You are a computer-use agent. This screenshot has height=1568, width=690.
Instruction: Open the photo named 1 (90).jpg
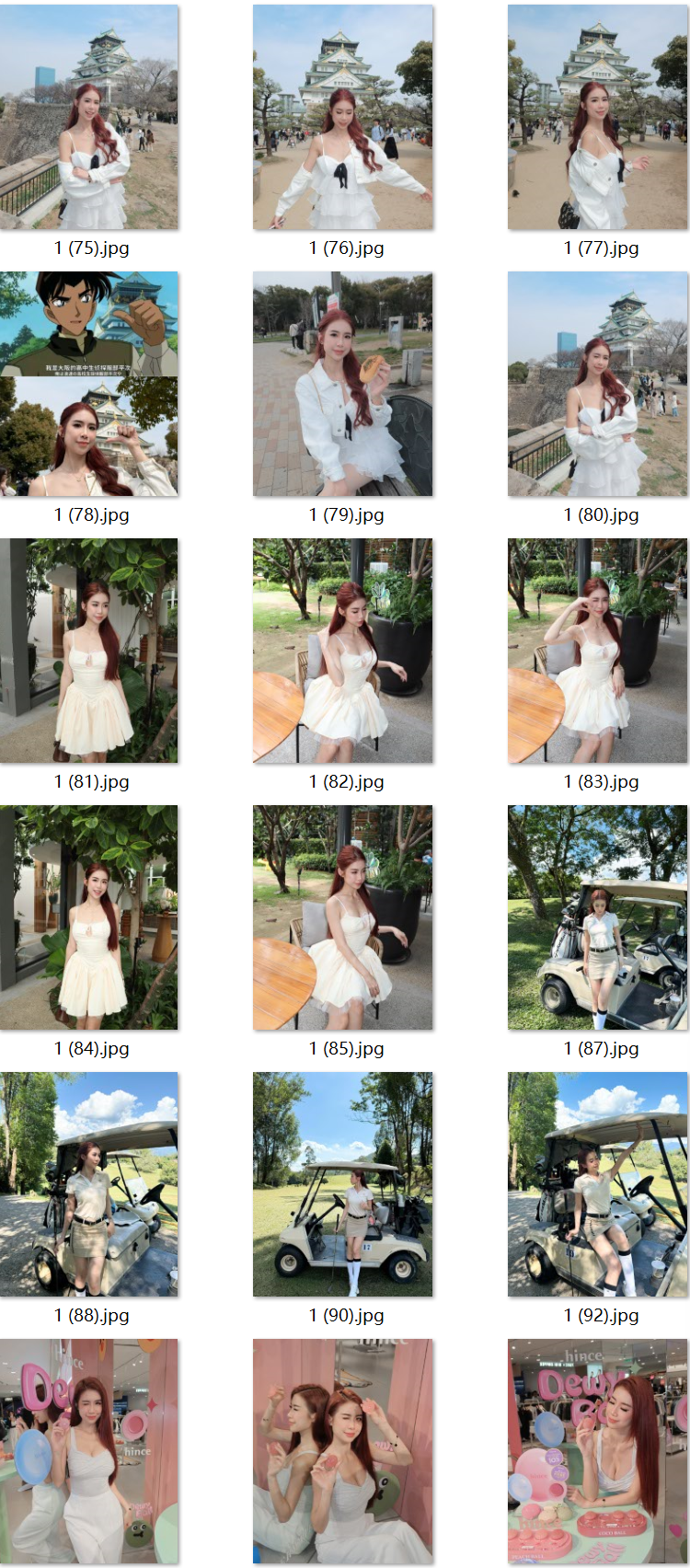tap(343, 1184)
